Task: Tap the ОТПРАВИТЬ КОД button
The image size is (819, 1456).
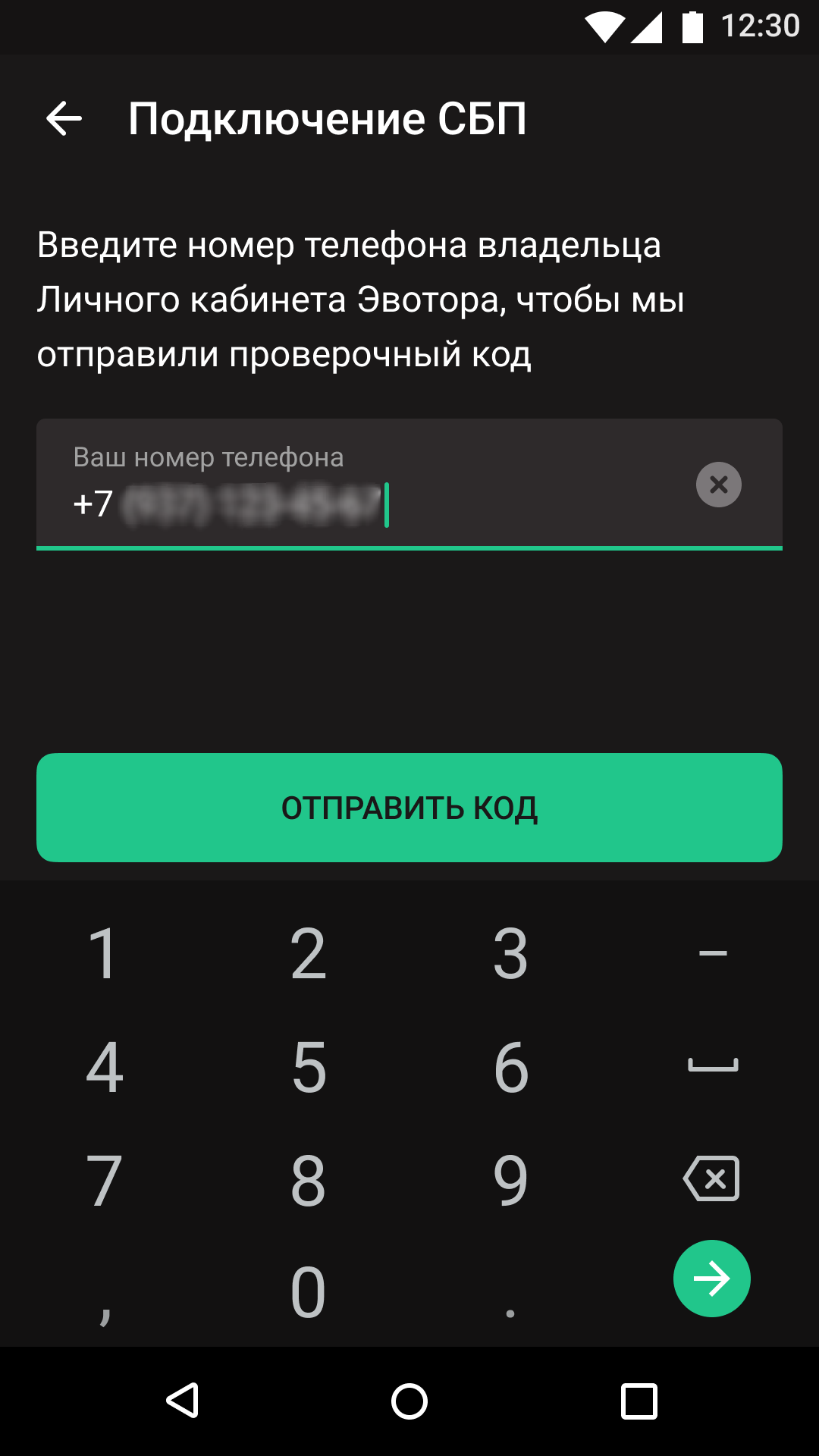Action: 409,808
